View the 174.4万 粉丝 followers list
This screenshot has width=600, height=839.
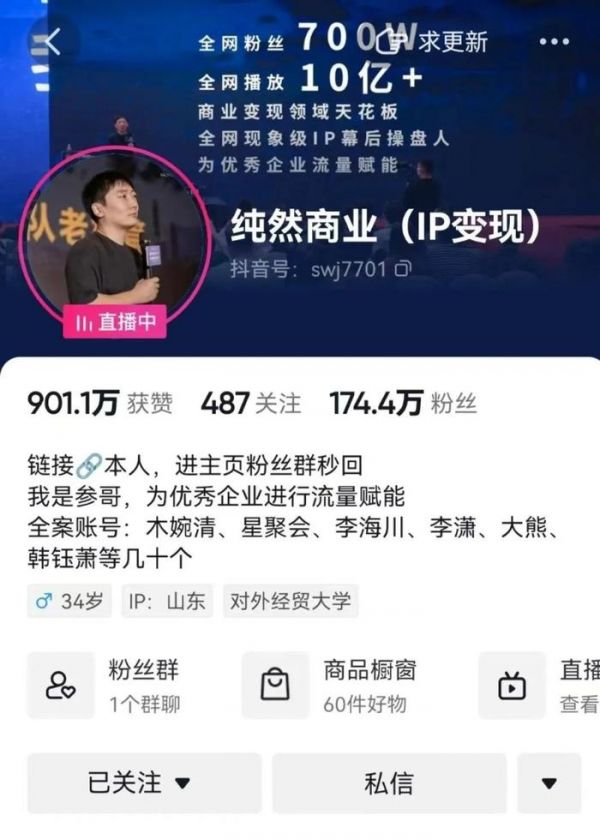pos(403,403)
